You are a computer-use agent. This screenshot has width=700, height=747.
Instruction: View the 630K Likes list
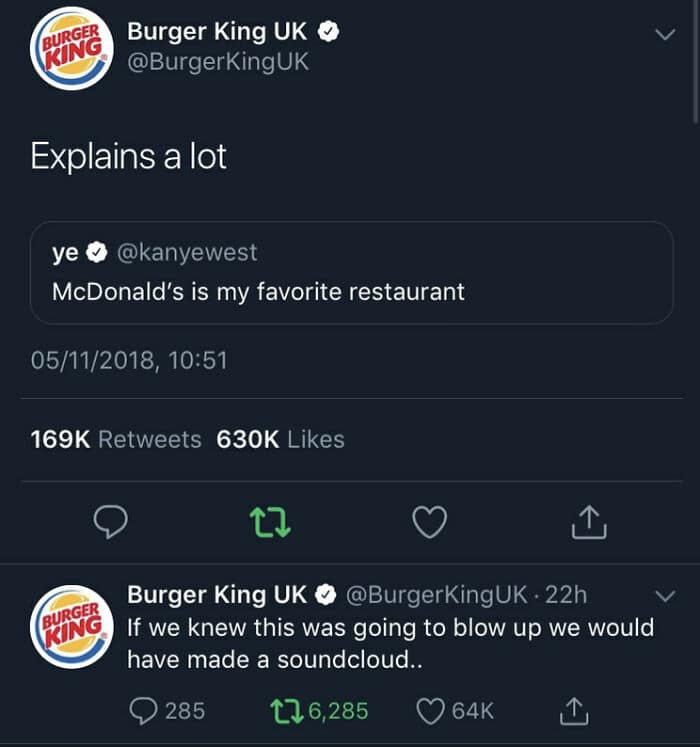[280, 439]
